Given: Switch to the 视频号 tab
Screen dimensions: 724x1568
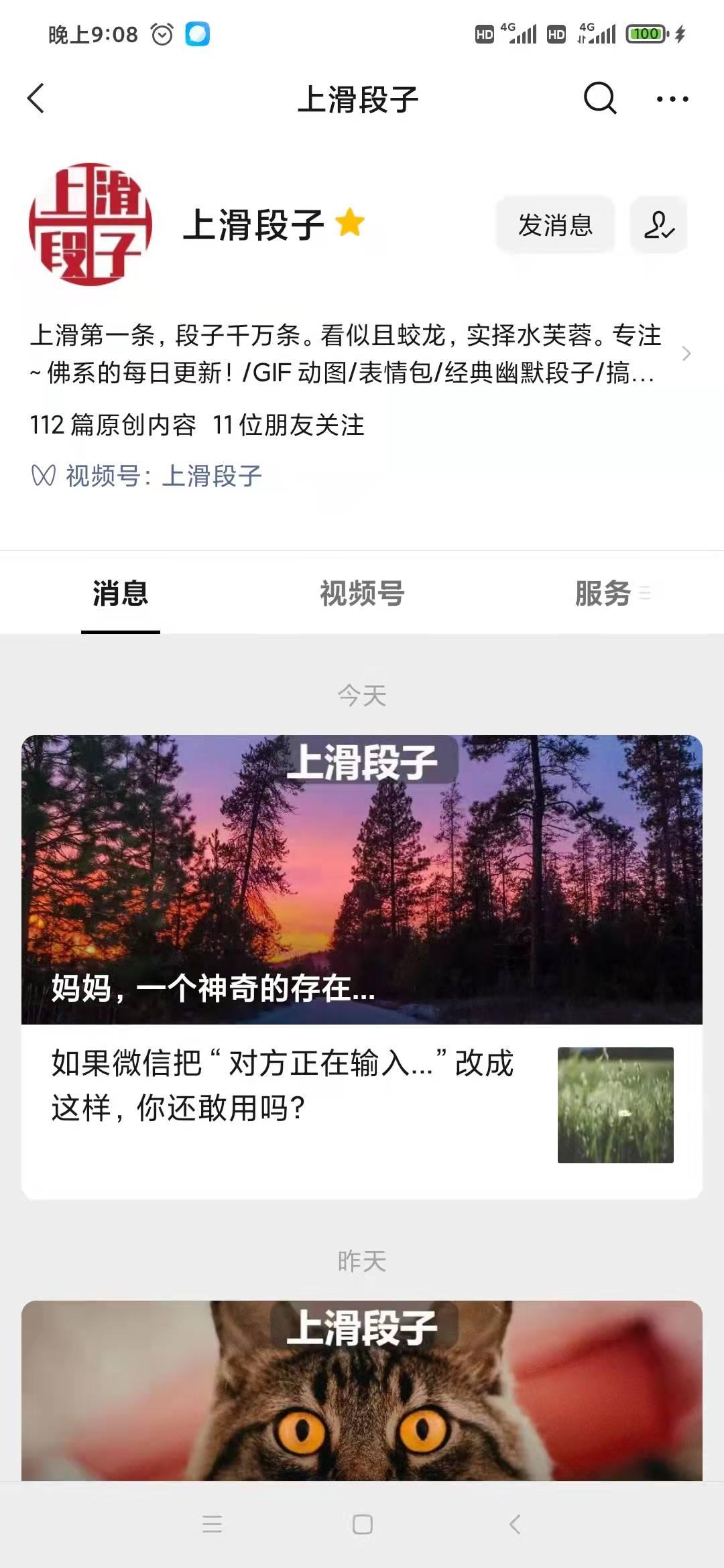Looking at the screenshot, I should point(362,594).
